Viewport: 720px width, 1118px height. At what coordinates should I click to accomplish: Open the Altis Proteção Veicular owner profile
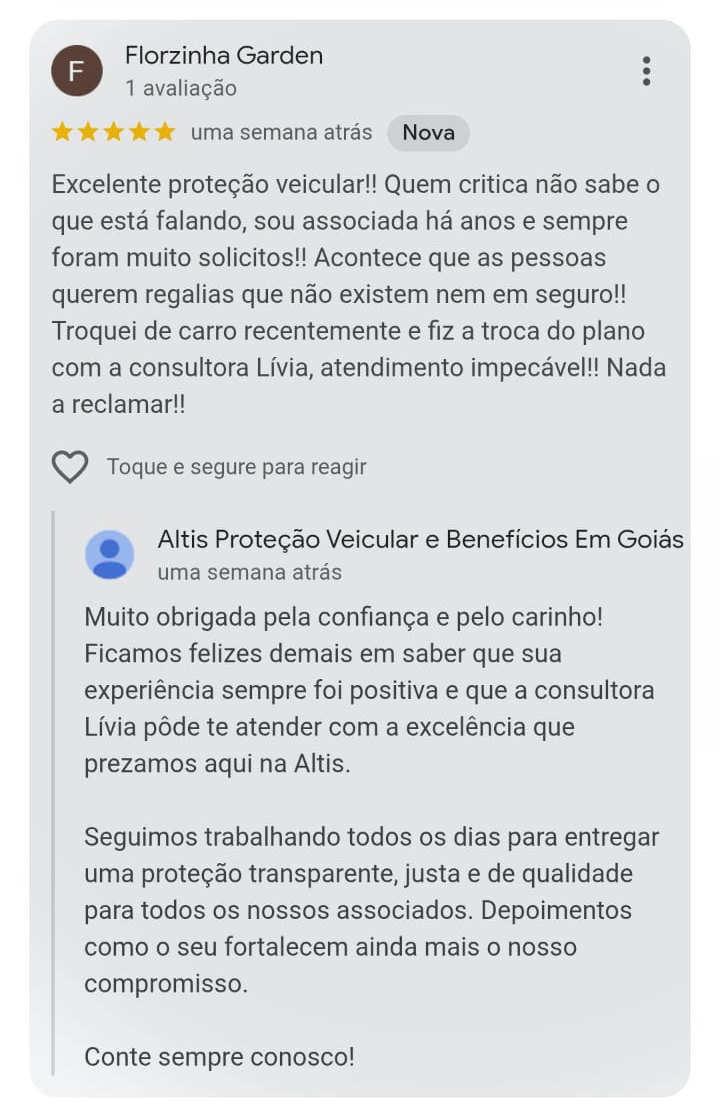pos(420,540)
